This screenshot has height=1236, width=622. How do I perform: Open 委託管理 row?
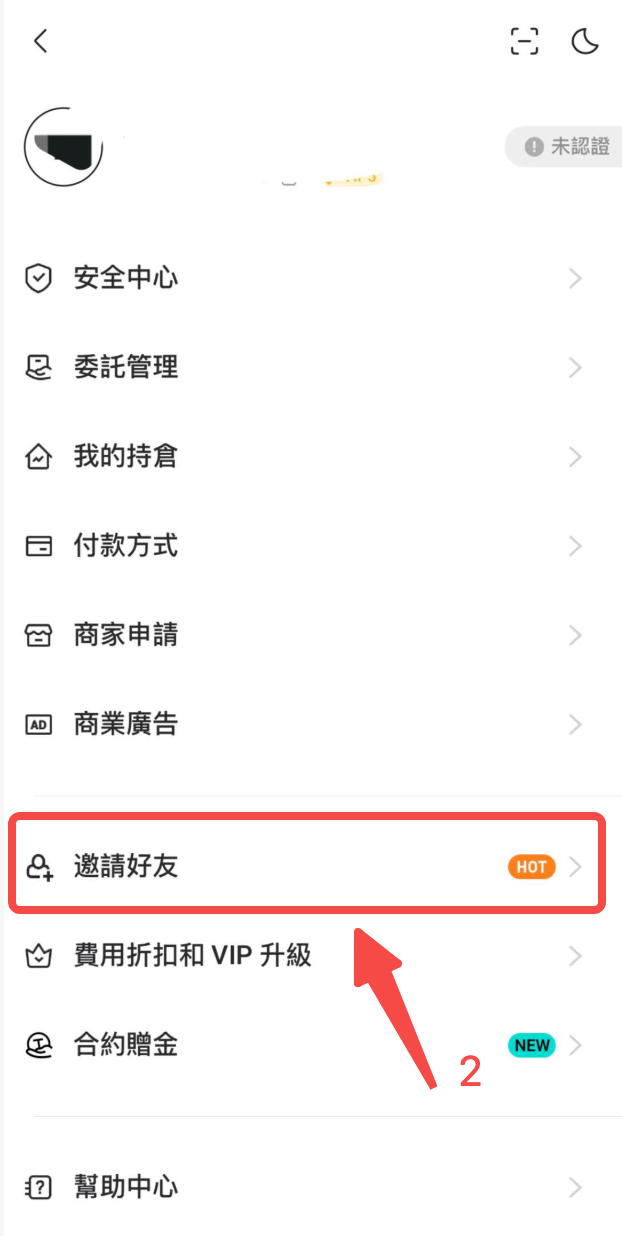[x=311, y=367]
